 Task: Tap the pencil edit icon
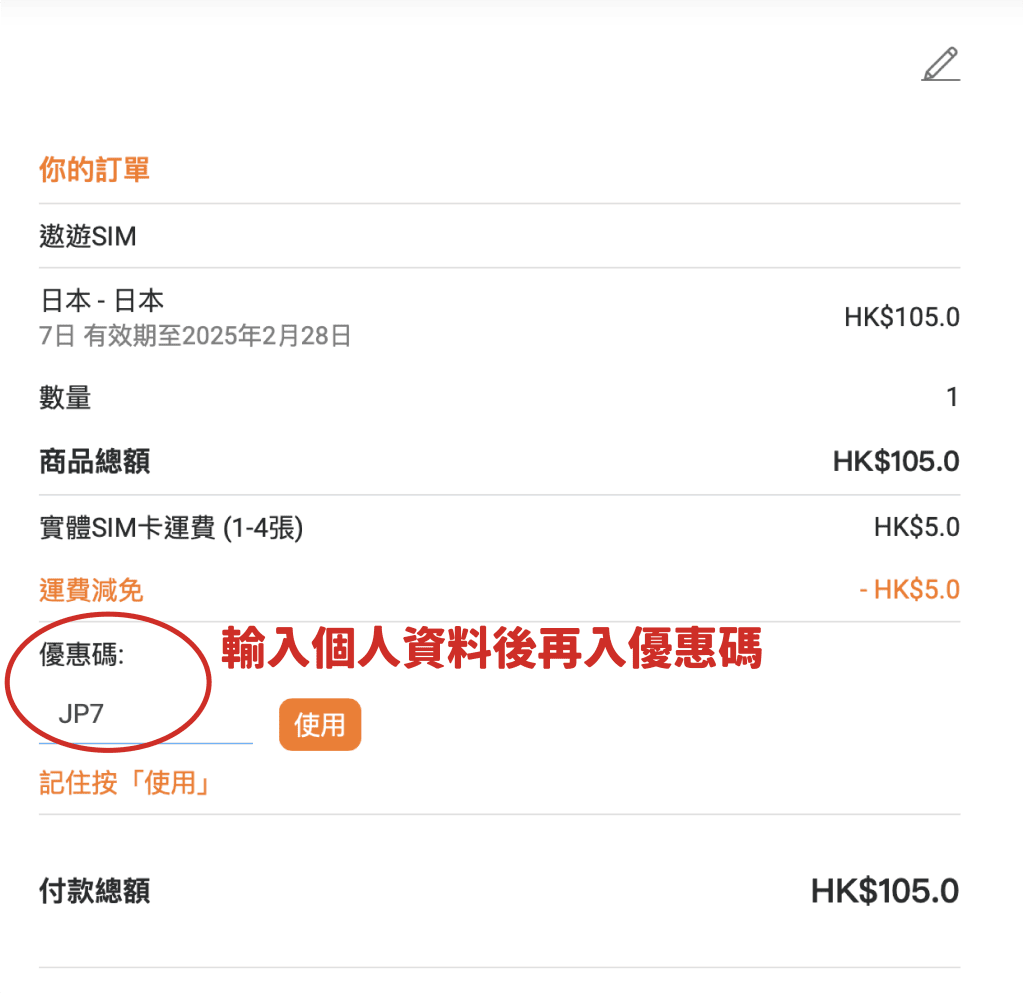point(940,64)
